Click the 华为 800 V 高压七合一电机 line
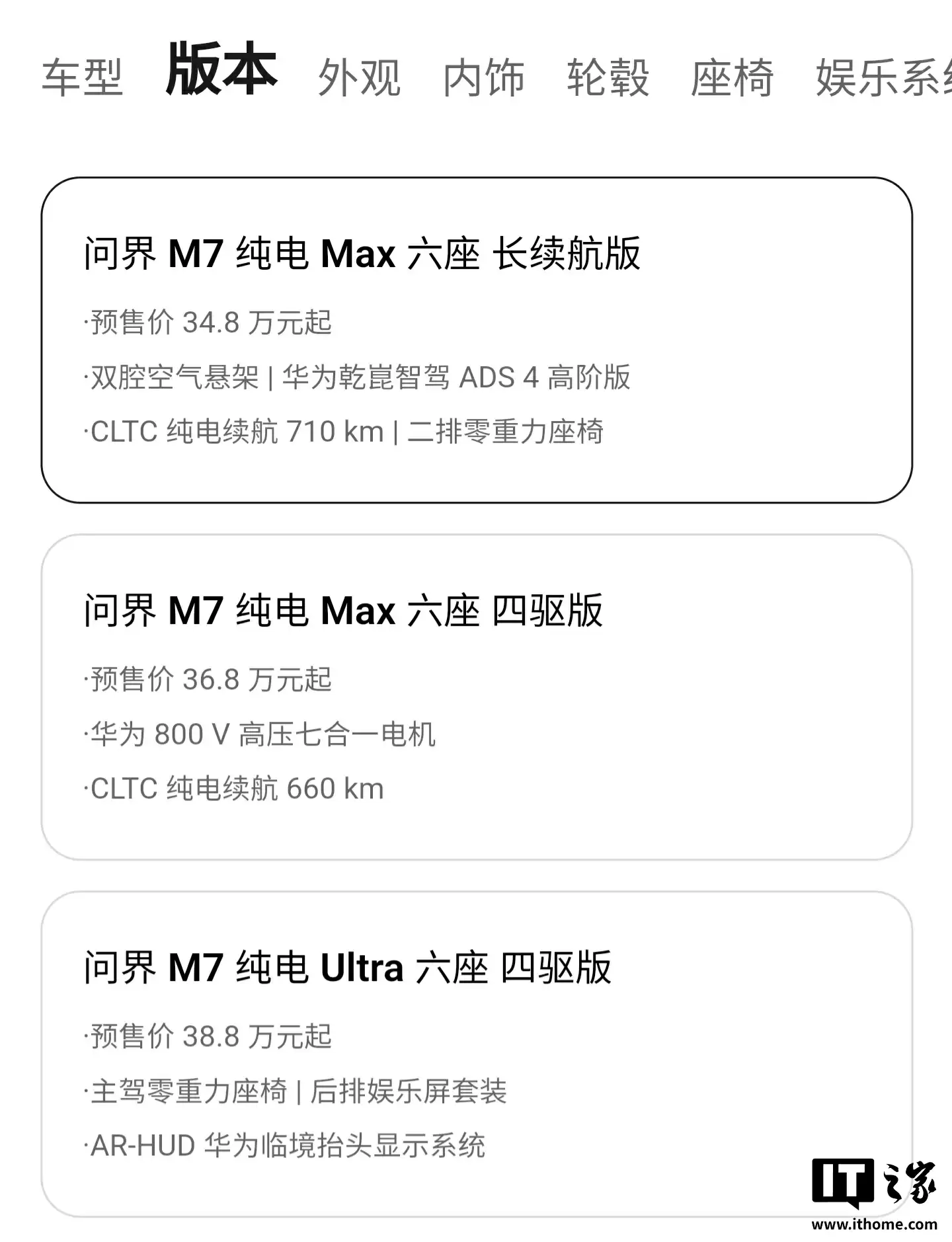 (263, 732)
